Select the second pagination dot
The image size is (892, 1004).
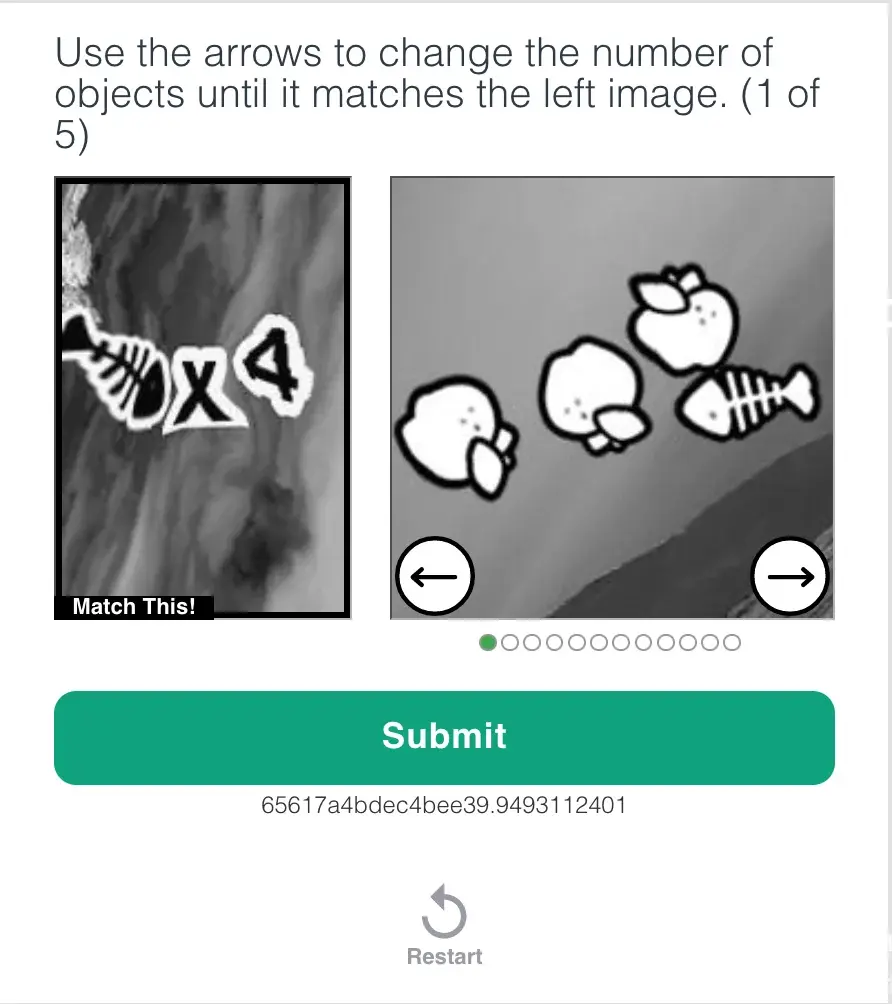click(x=509, y=642)
